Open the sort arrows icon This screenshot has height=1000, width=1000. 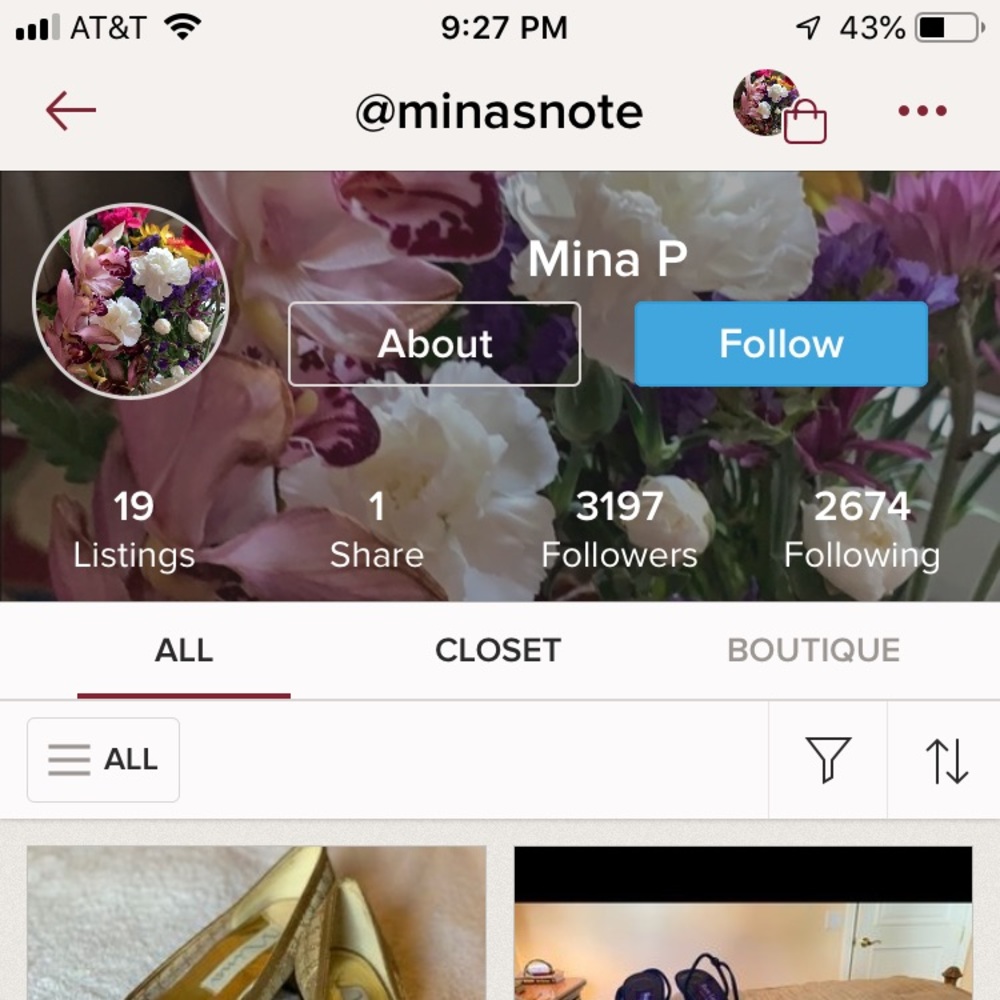coord(946,760)
